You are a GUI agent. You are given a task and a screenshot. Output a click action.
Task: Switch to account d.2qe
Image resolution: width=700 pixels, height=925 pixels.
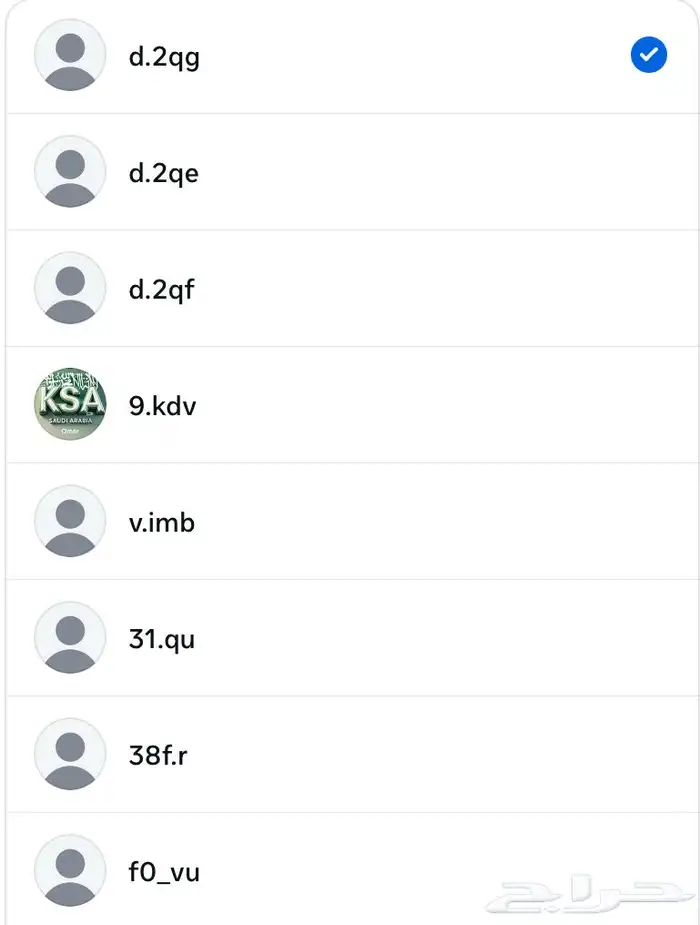165,173
